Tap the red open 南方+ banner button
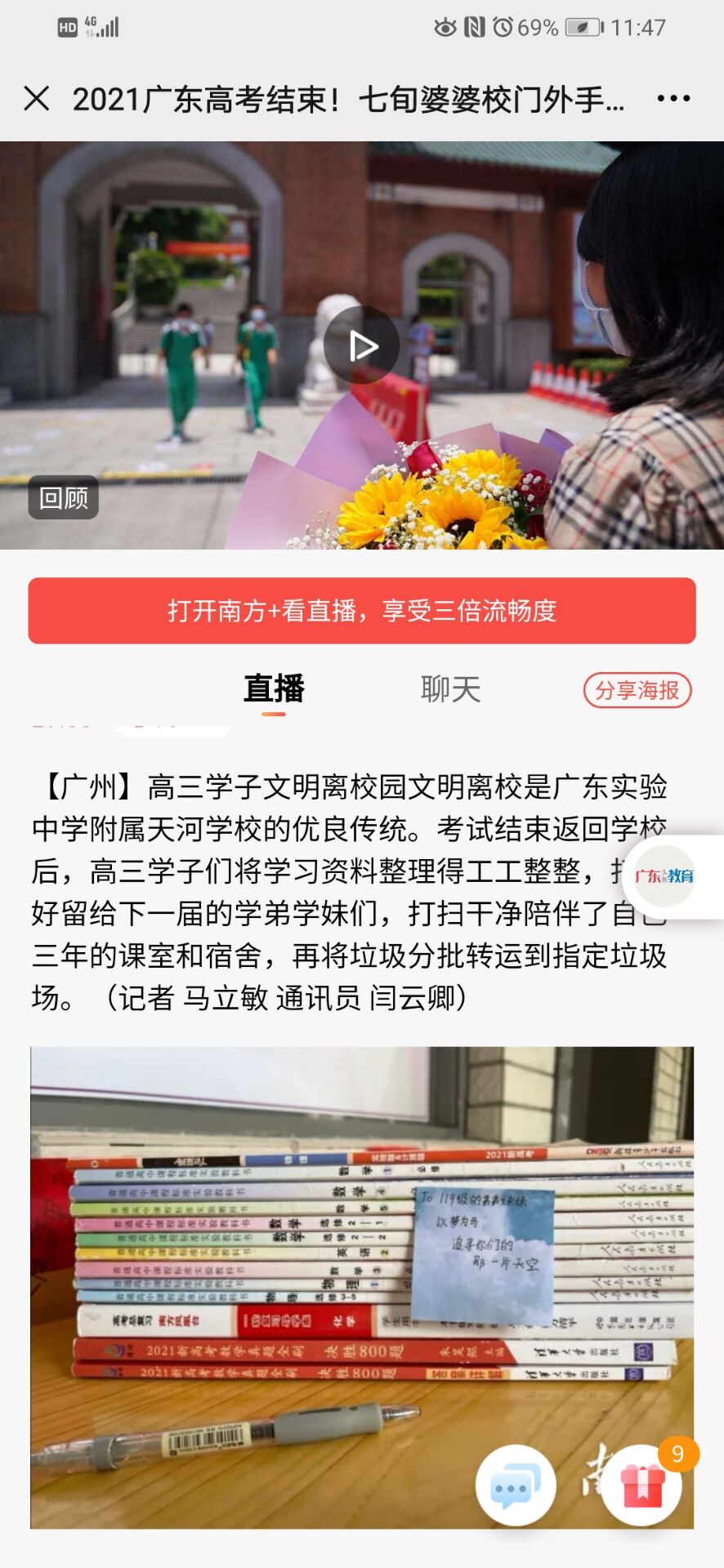This screenshot has width=724, height=1568. (x=362, y=611)
